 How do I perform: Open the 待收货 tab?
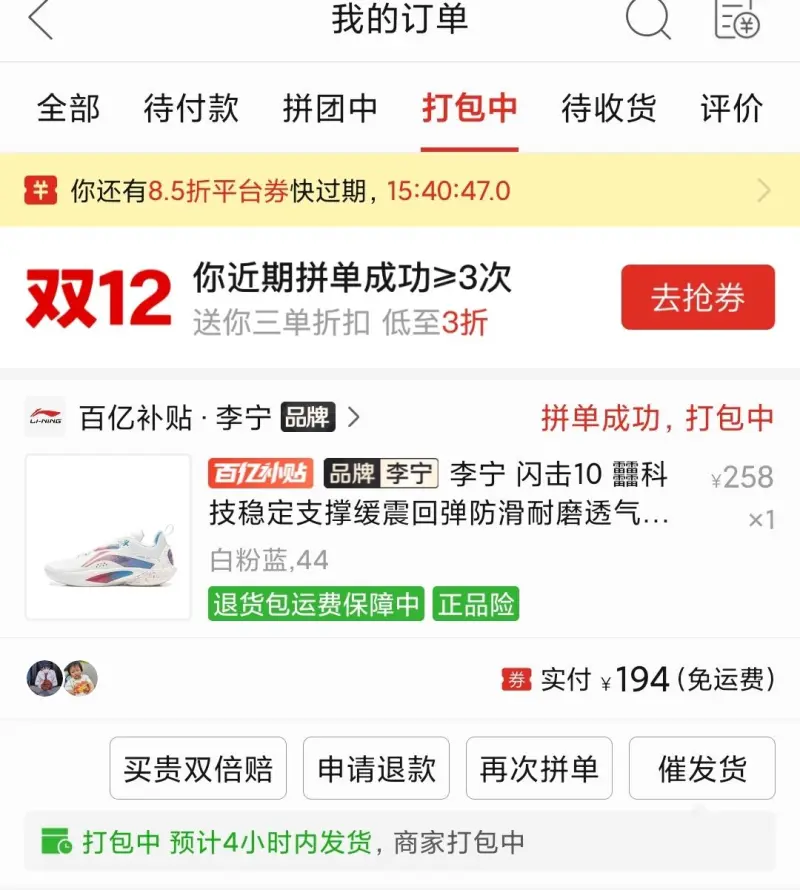[x=608, y=109]
